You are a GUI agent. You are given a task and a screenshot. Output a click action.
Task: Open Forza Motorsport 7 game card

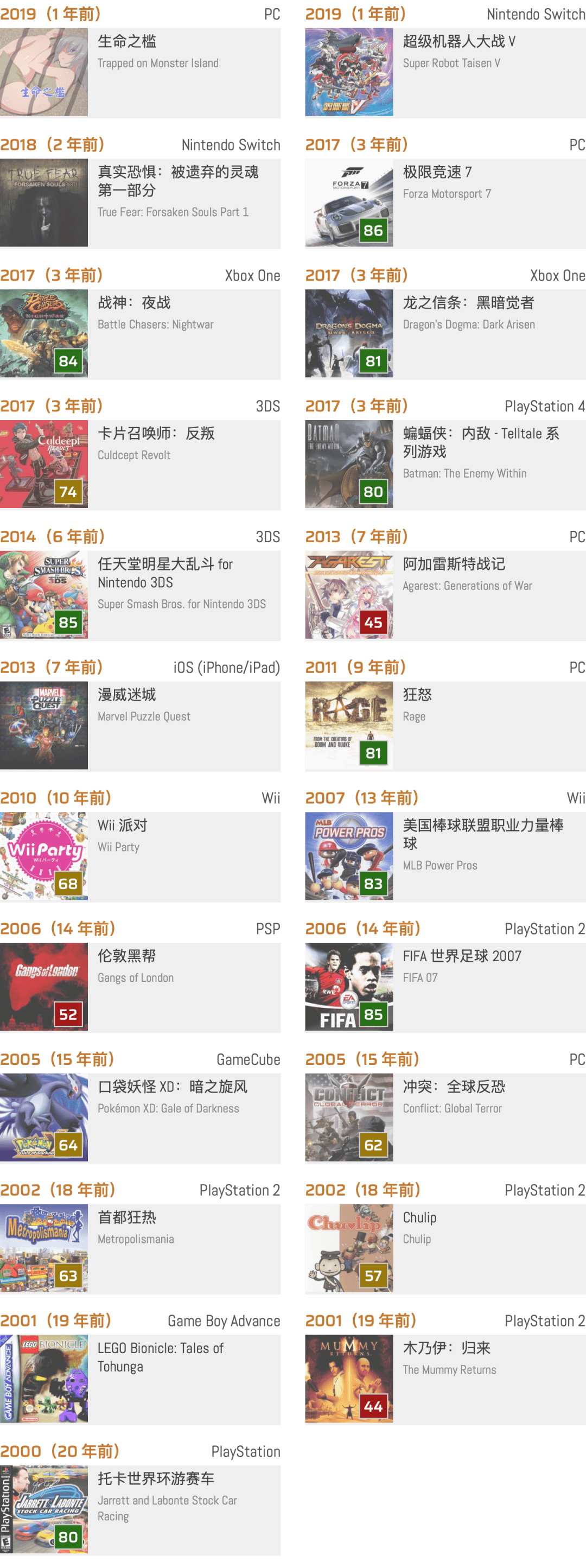tap(445, 204)
